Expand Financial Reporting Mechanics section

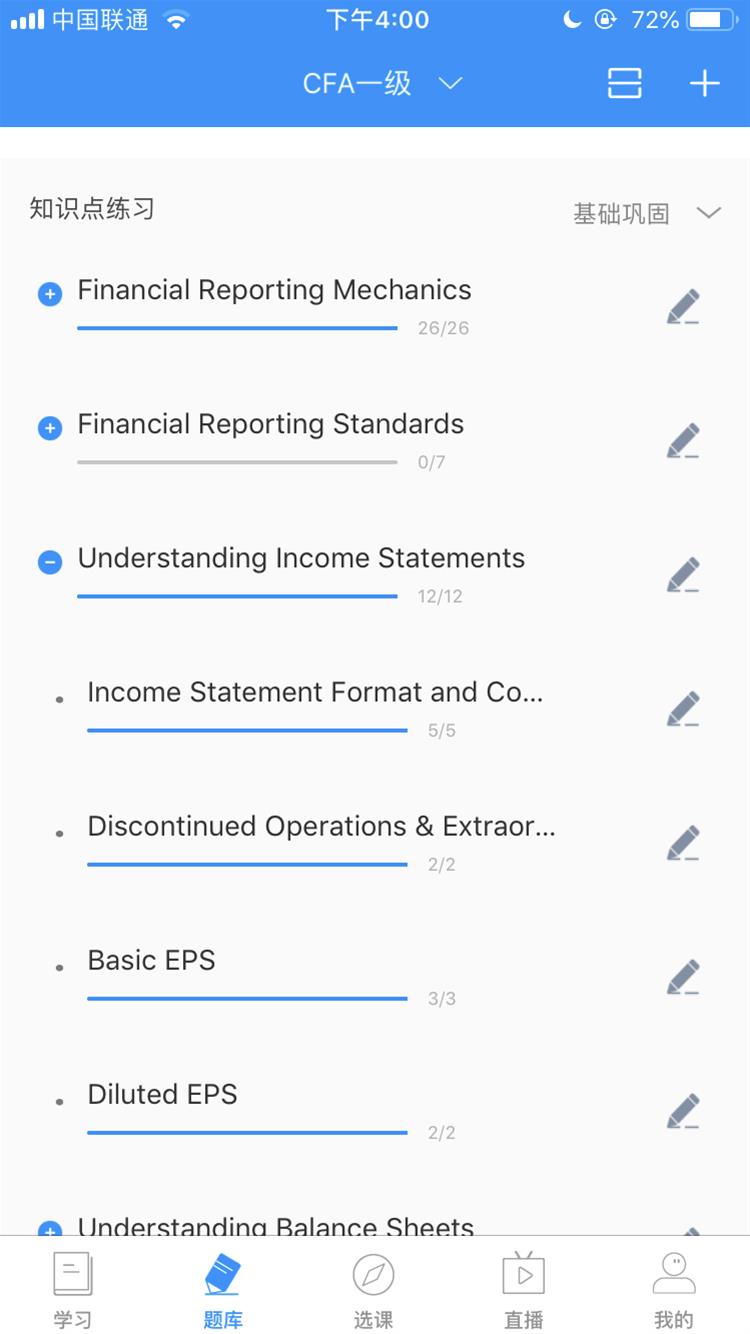[x=50, y=294]
